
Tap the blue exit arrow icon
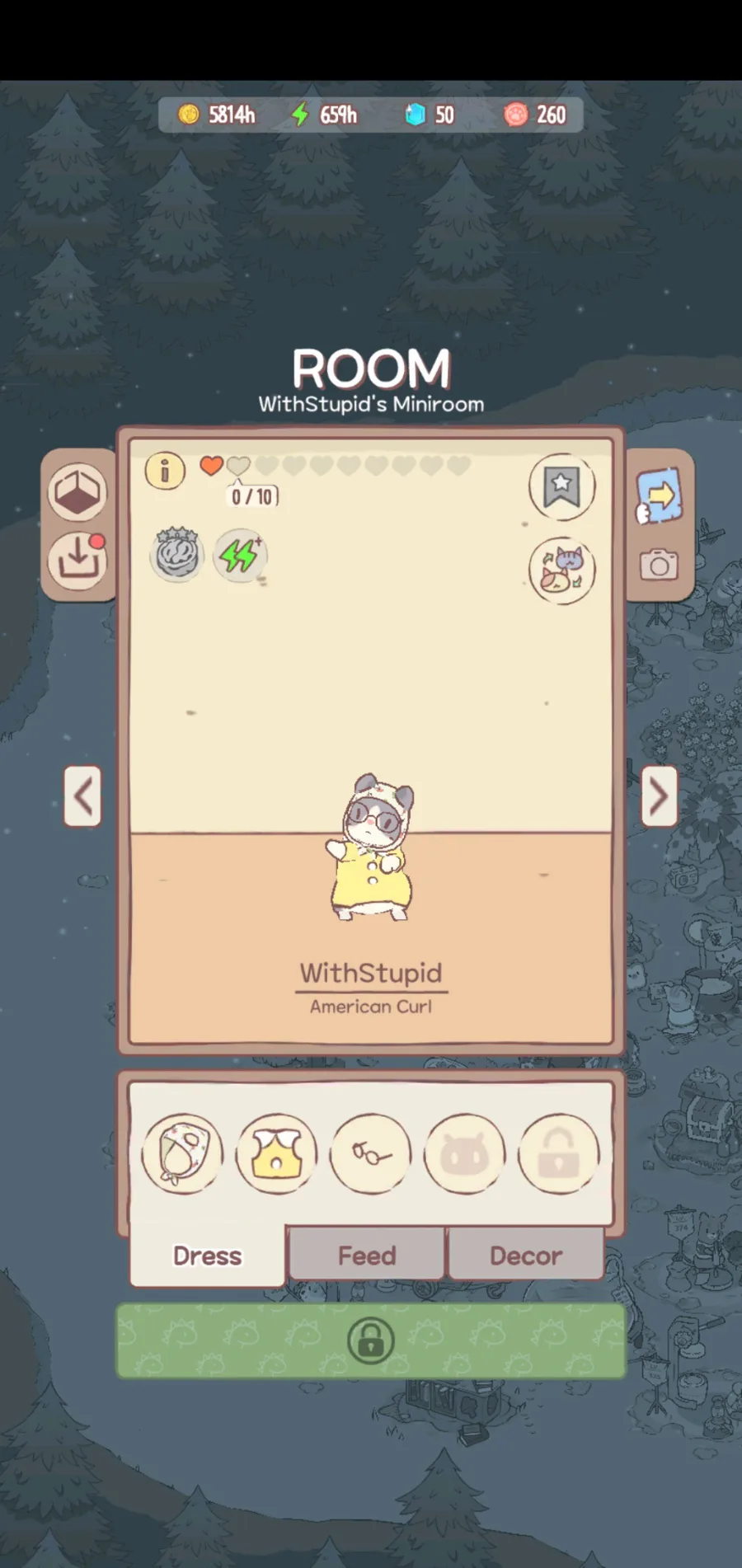[659, 495]
